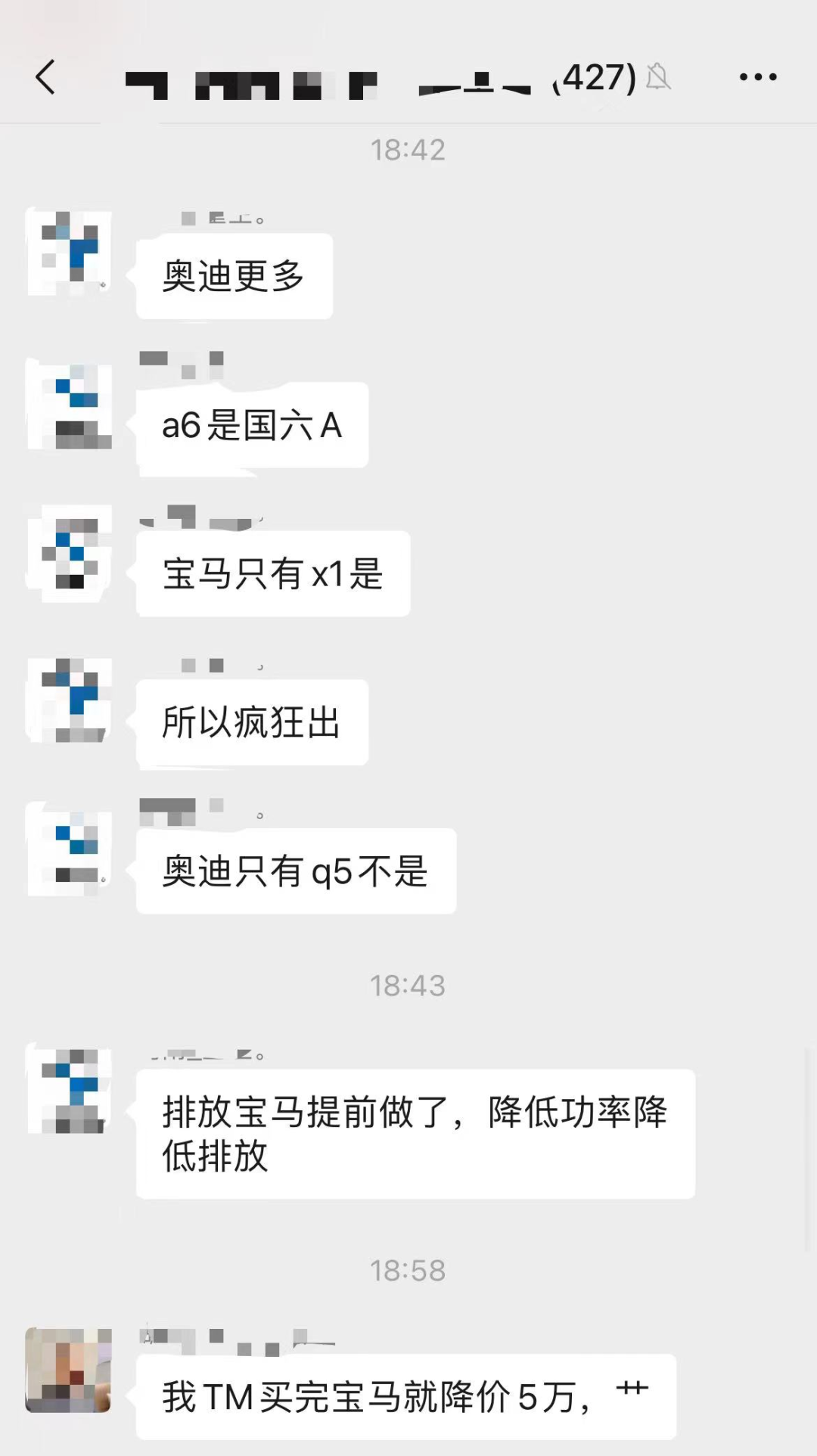The height and width of the screenshot is (1456, 817).
Task: View photo avatar of 我TM买完宝马 sender
Action: 69,1370
